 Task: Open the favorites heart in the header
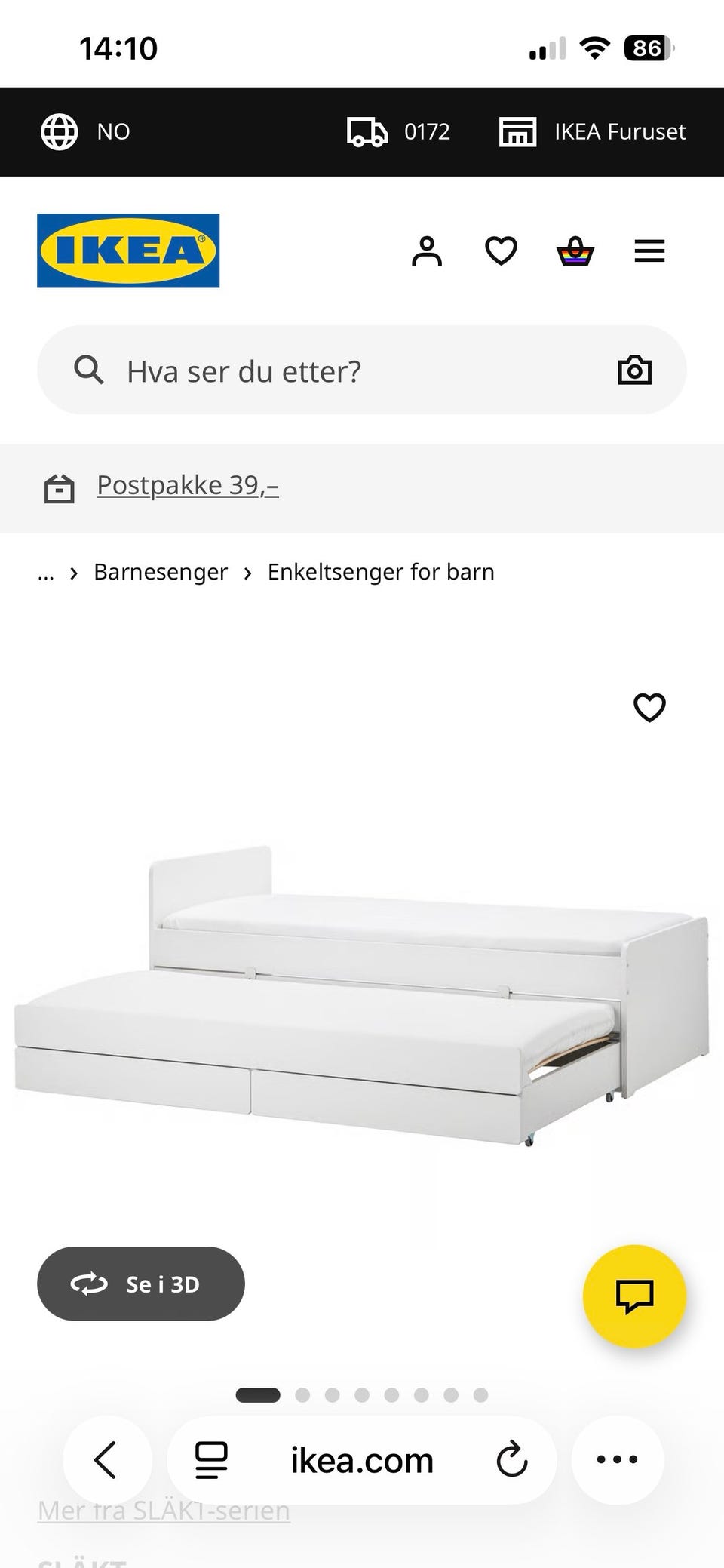(500, 251)
